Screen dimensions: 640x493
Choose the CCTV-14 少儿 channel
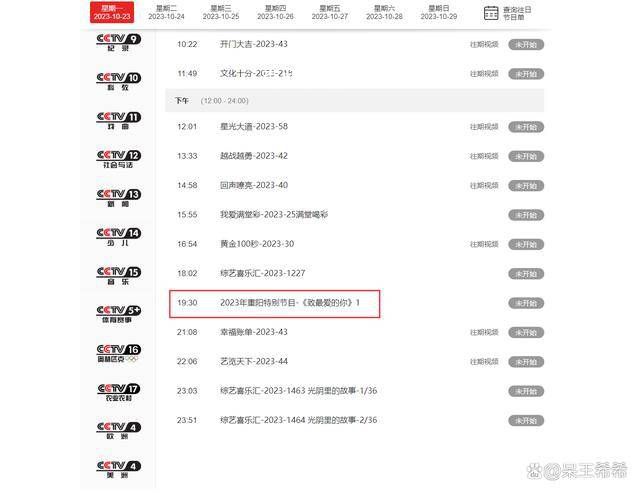118,236
